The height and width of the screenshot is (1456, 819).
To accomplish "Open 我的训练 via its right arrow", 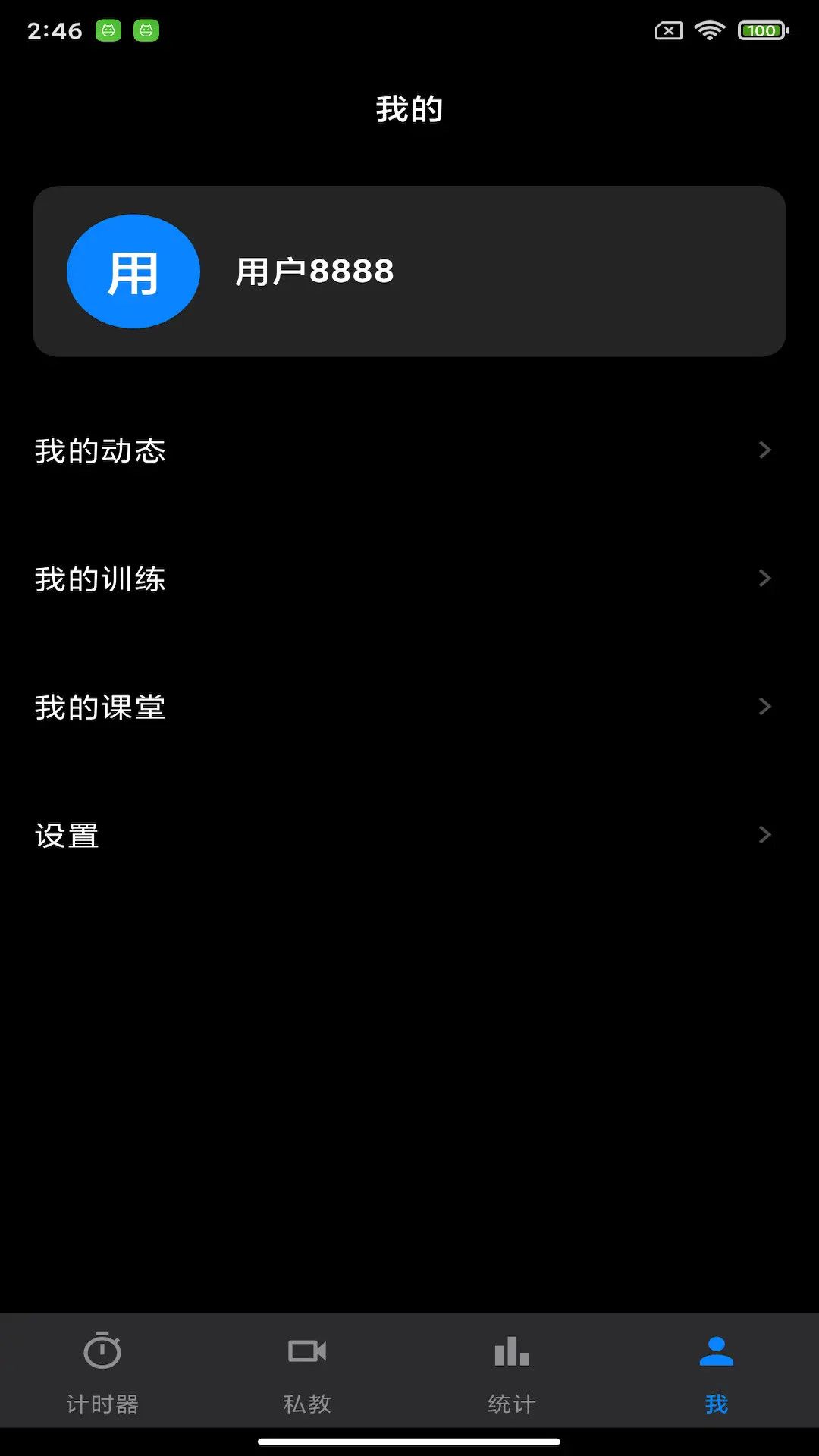I will (x=764, y=578).
